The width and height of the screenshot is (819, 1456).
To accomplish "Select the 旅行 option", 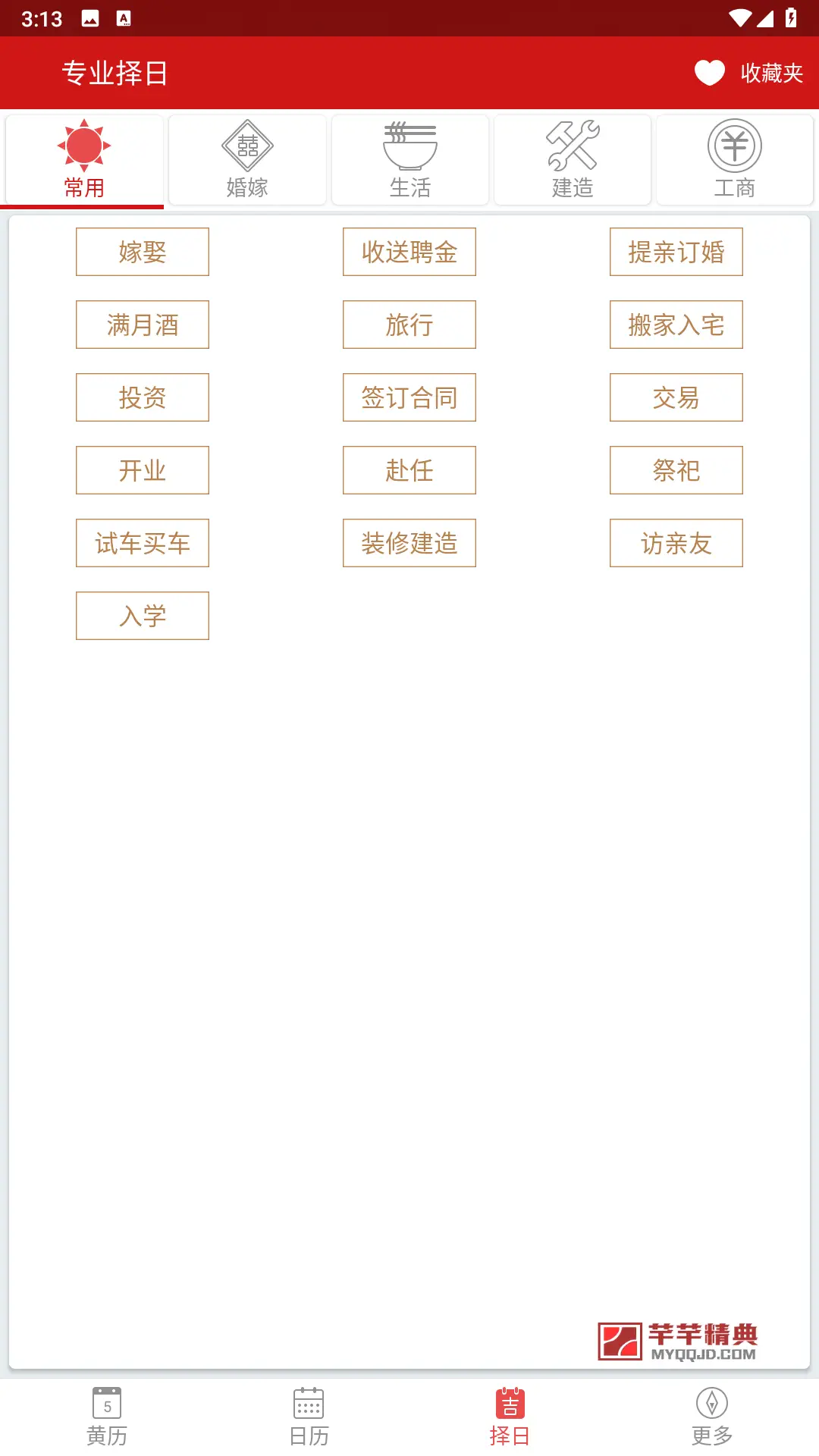I will (x=409, y=325).
